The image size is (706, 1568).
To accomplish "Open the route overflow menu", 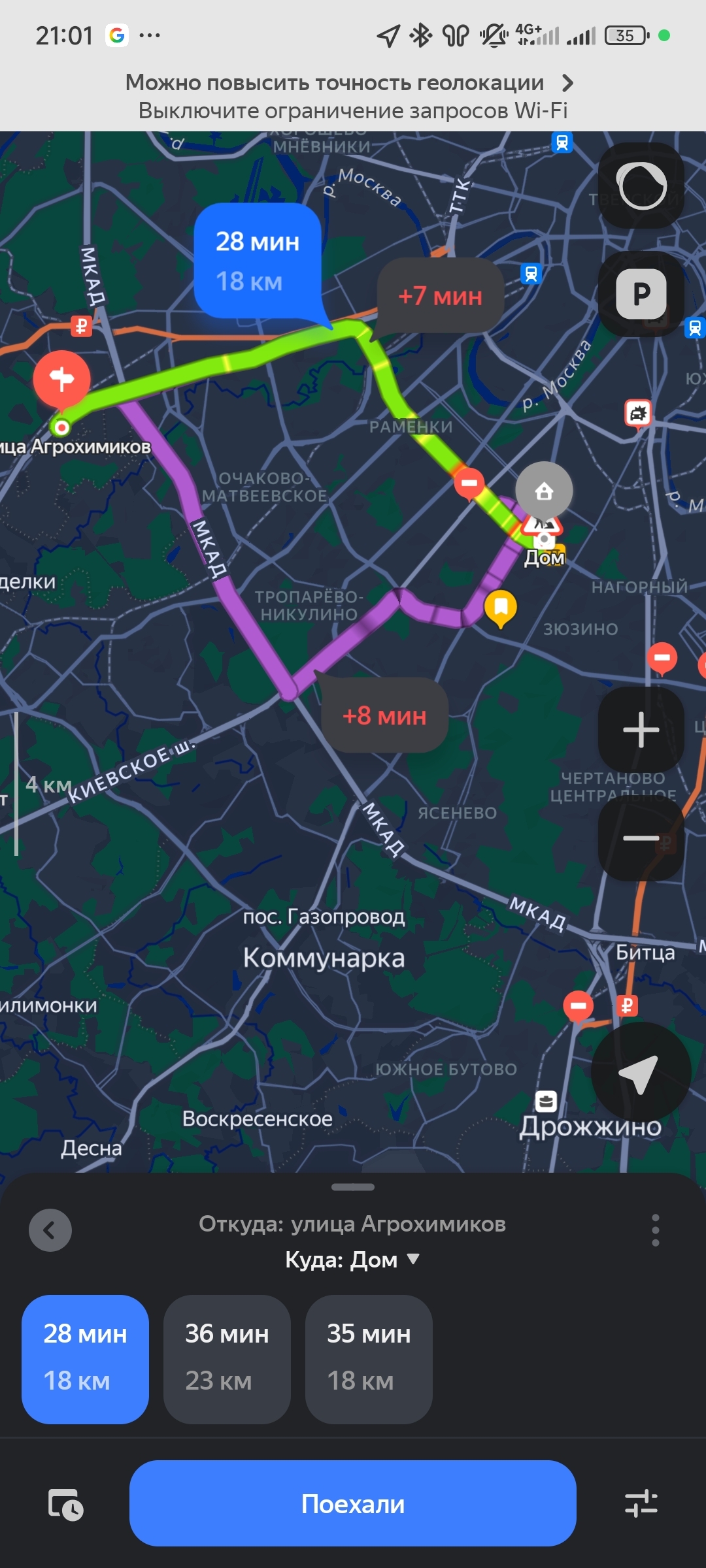I will click(x=655, y=1230).
